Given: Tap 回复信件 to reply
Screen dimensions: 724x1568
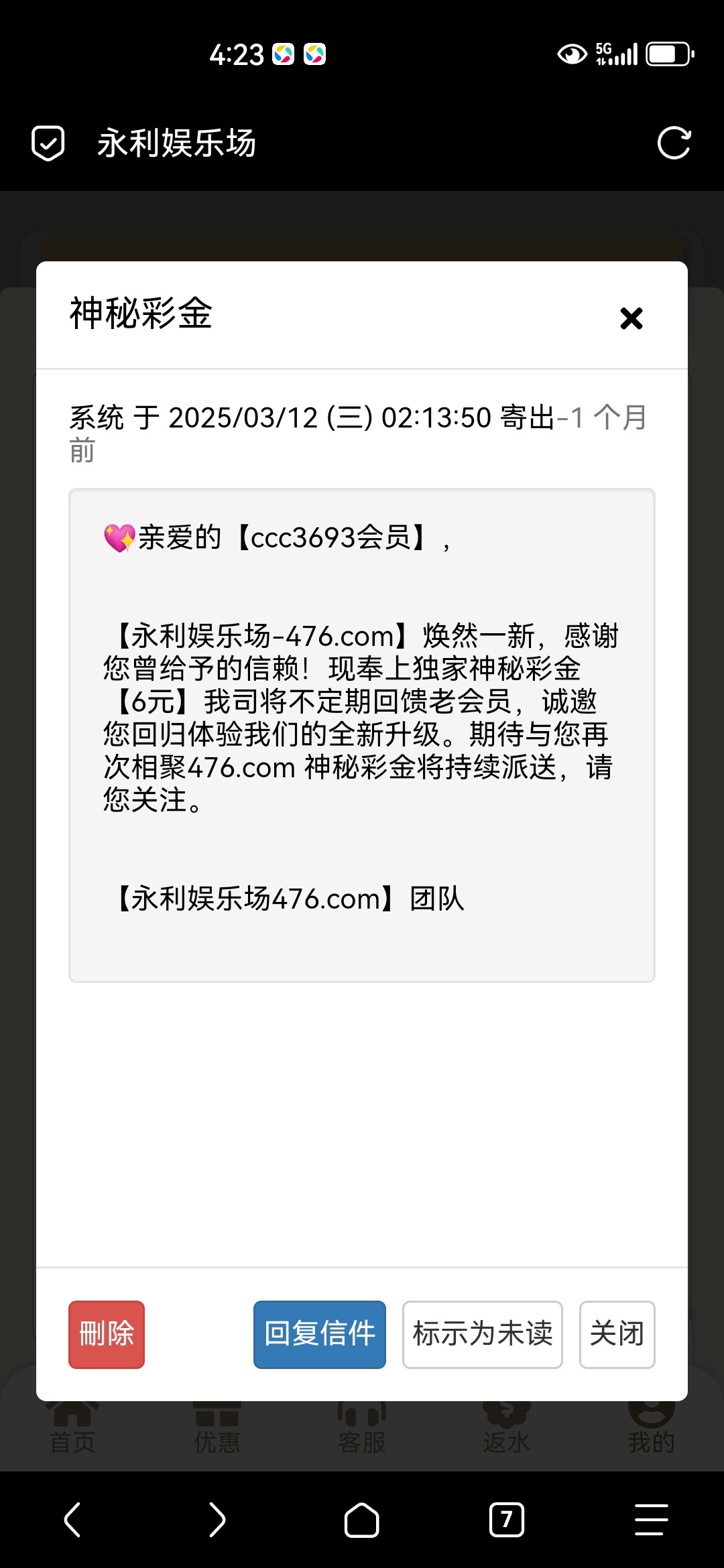Looking at the screenshot, I should (320, 1334).
